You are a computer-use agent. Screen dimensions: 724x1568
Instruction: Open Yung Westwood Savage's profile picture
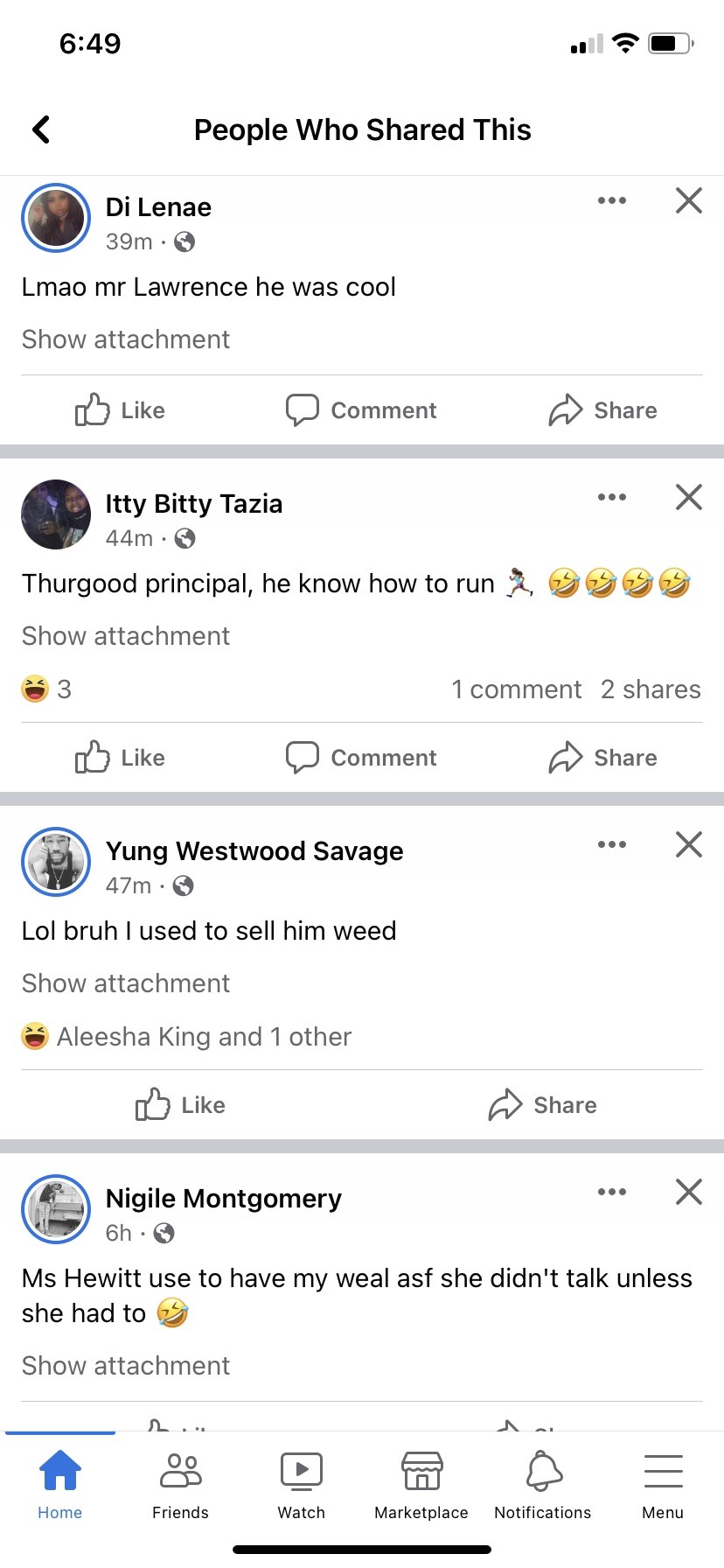(x=56, y=862)
